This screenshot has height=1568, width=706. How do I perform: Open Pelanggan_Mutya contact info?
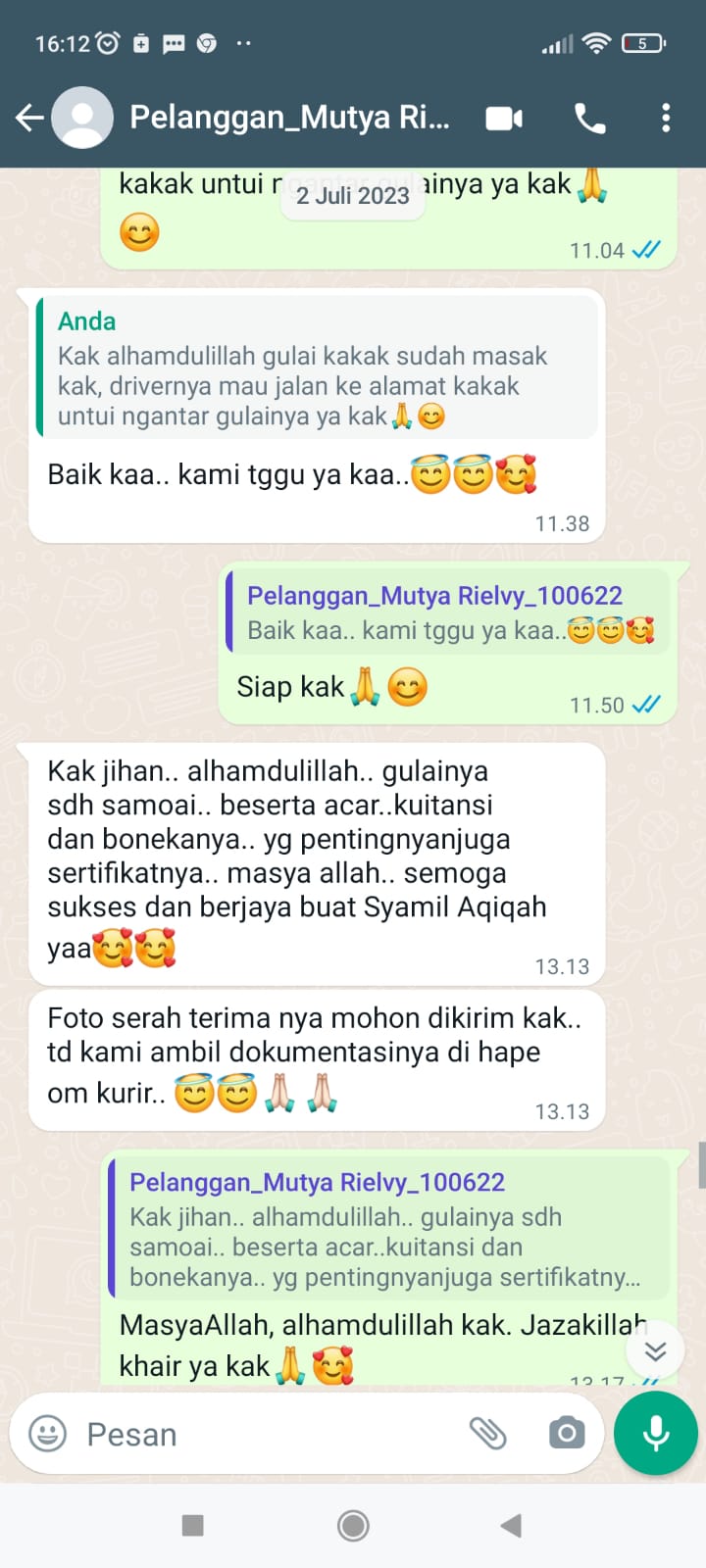[289, 118]
